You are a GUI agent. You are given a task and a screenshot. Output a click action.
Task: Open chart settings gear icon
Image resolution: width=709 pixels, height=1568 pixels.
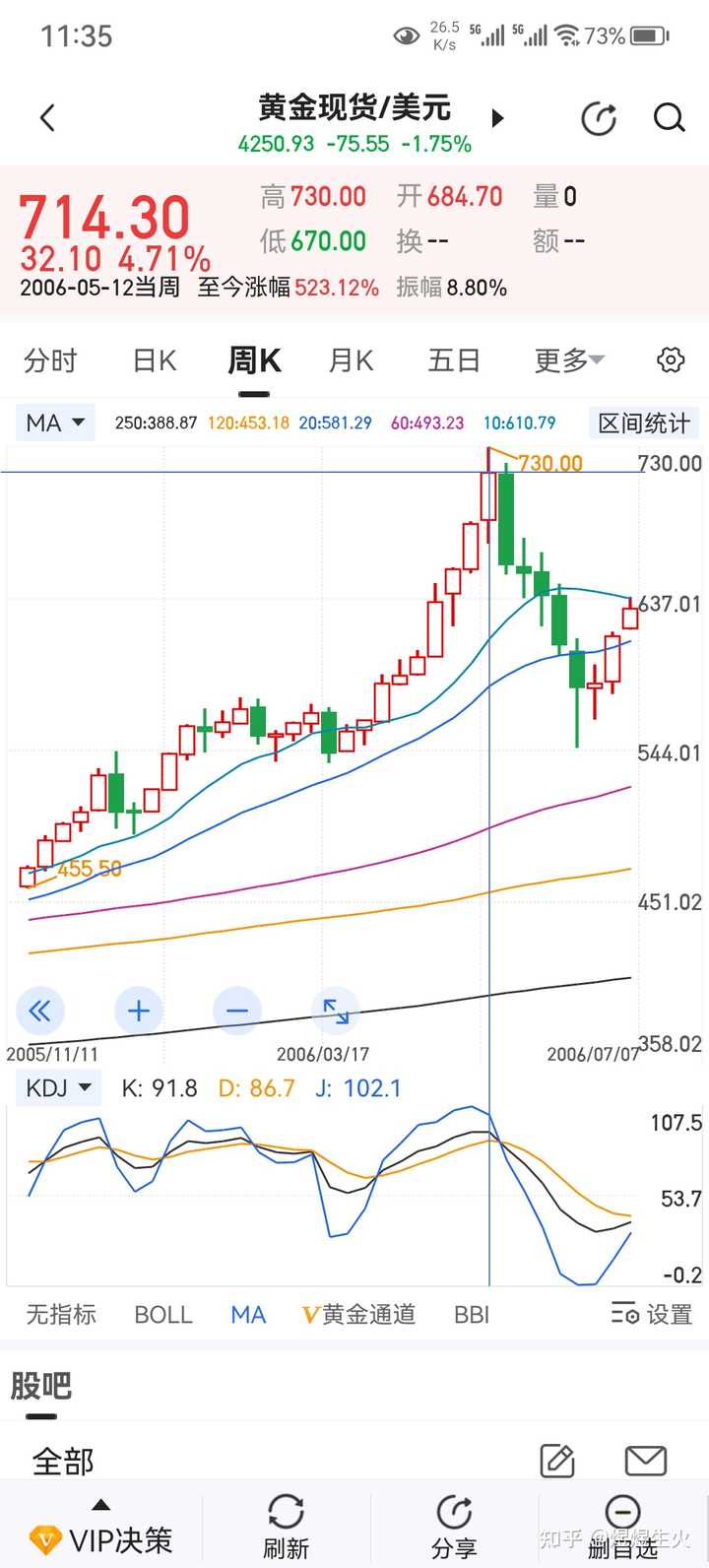671,360
